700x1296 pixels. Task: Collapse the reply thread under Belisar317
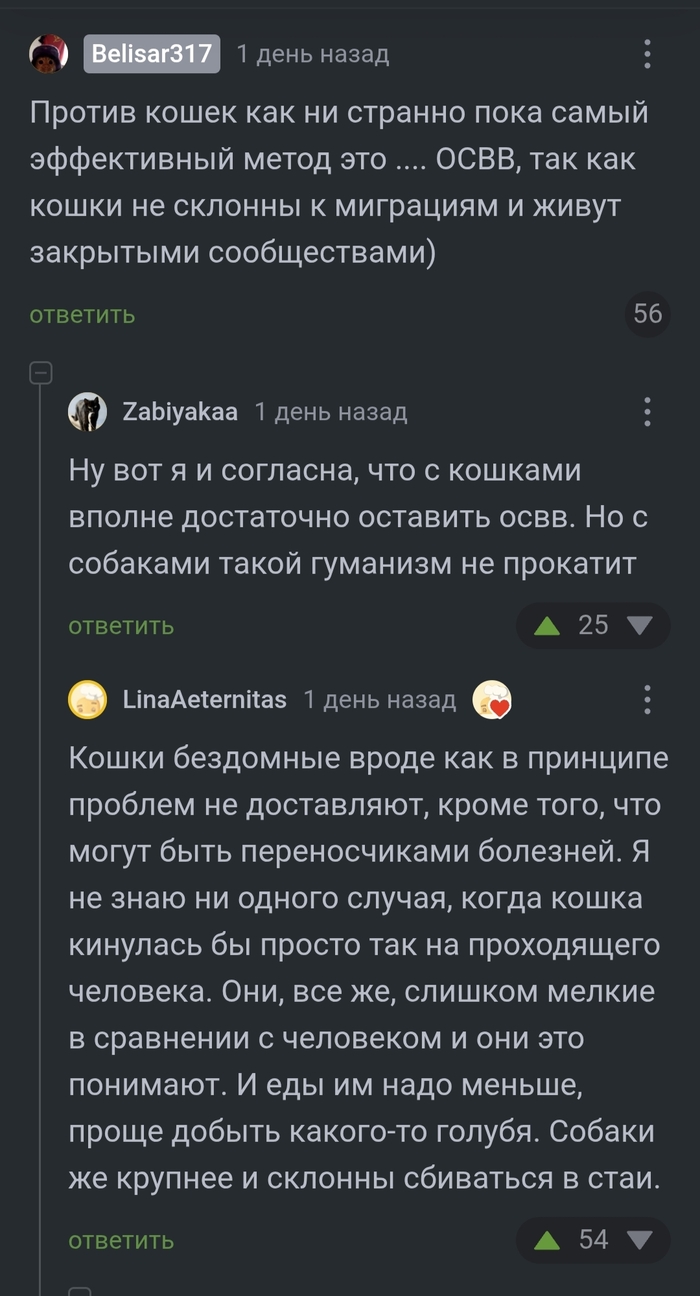click(x=41, y=373)
